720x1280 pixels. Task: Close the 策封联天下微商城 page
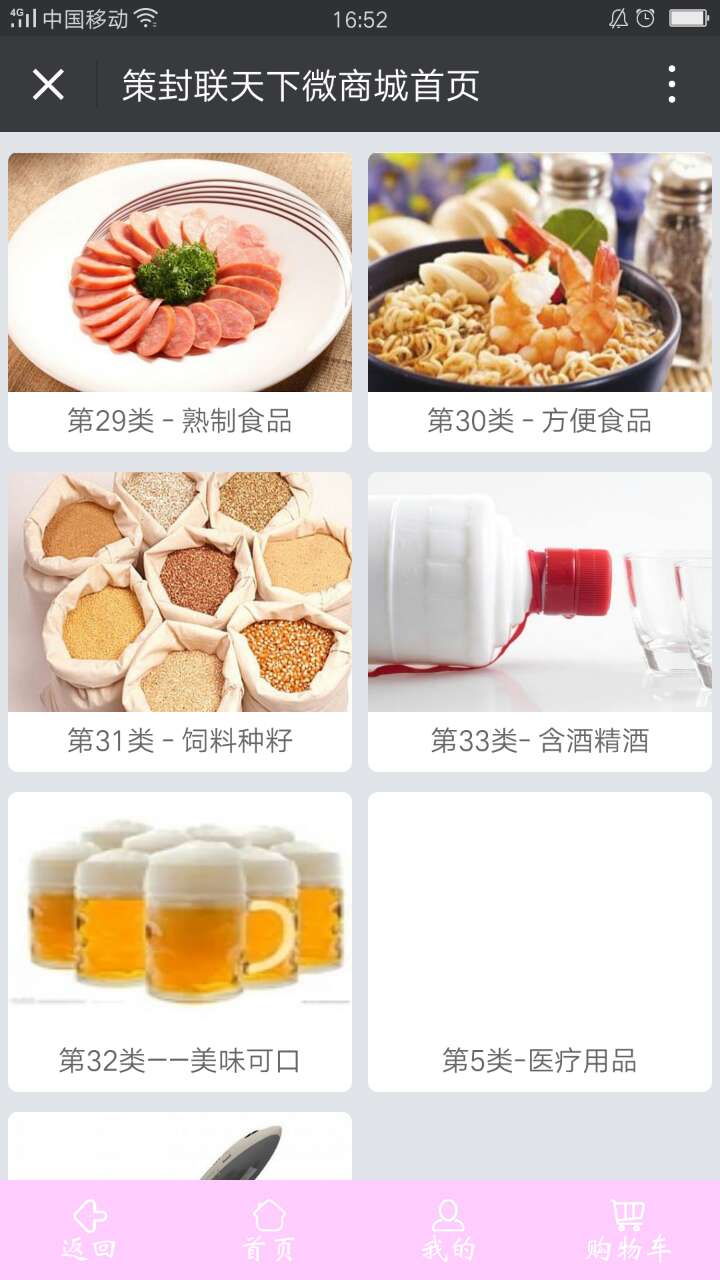[x=48, y=85]
